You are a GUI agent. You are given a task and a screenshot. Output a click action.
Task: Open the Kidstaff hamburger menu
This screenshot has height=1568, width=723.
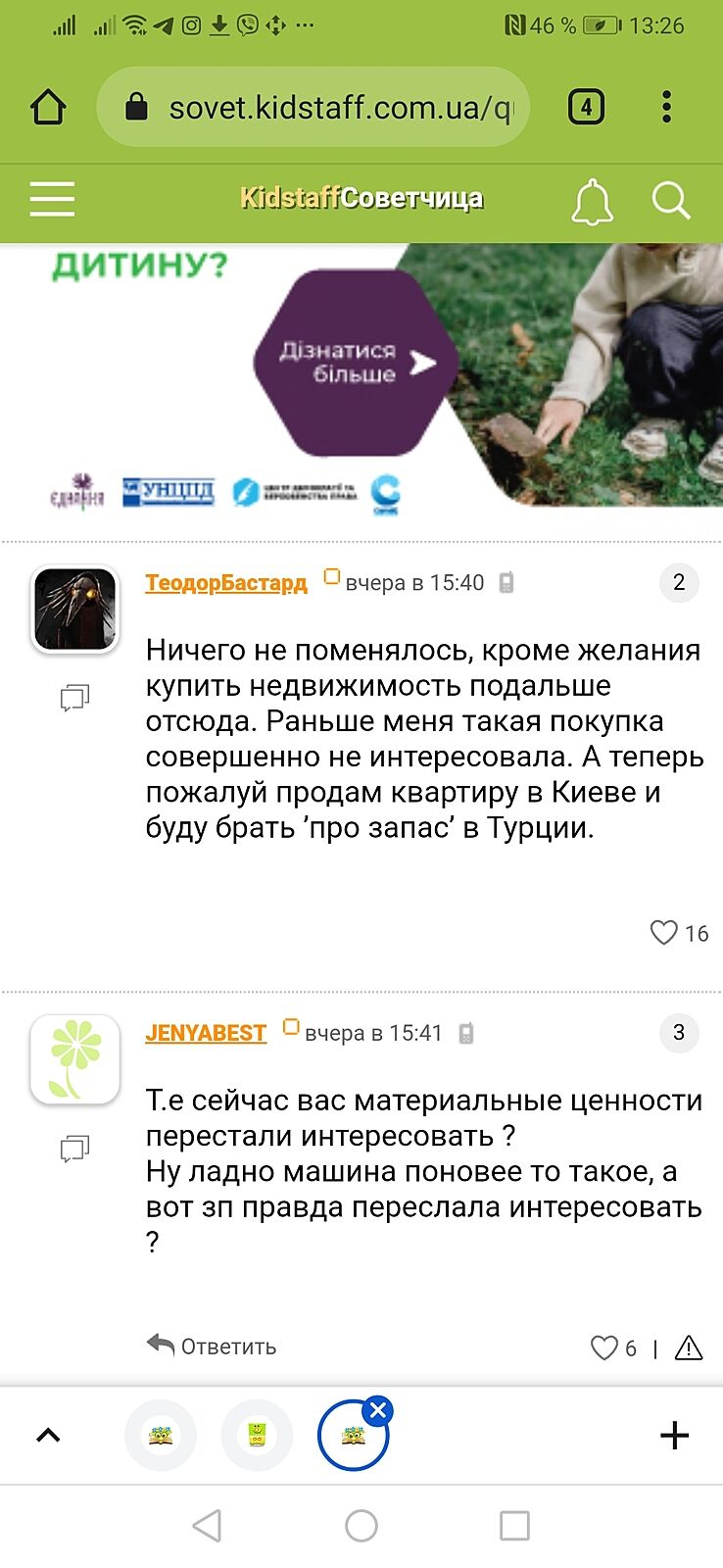click(52, 199)
